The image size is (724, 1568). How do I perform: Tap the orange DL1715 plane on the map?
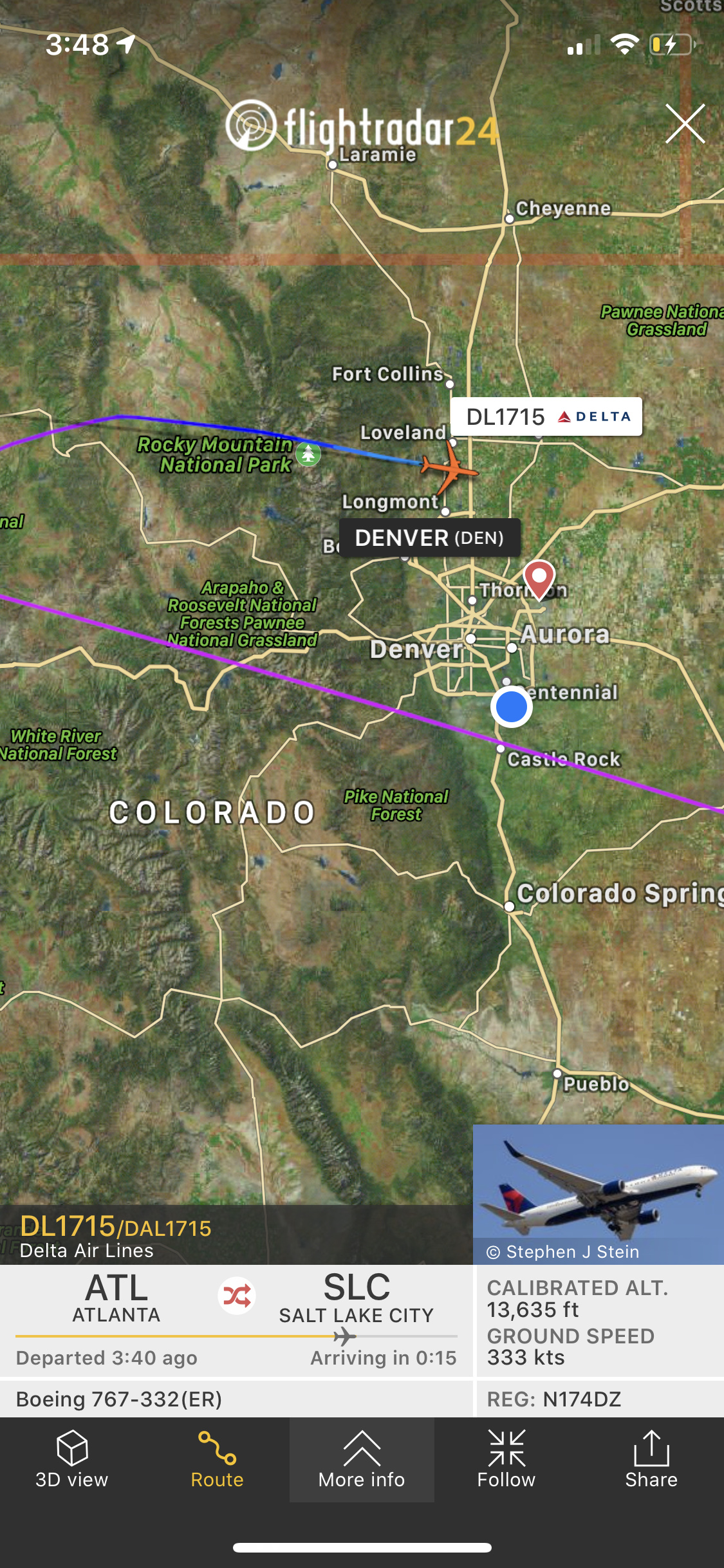point(450,467)
